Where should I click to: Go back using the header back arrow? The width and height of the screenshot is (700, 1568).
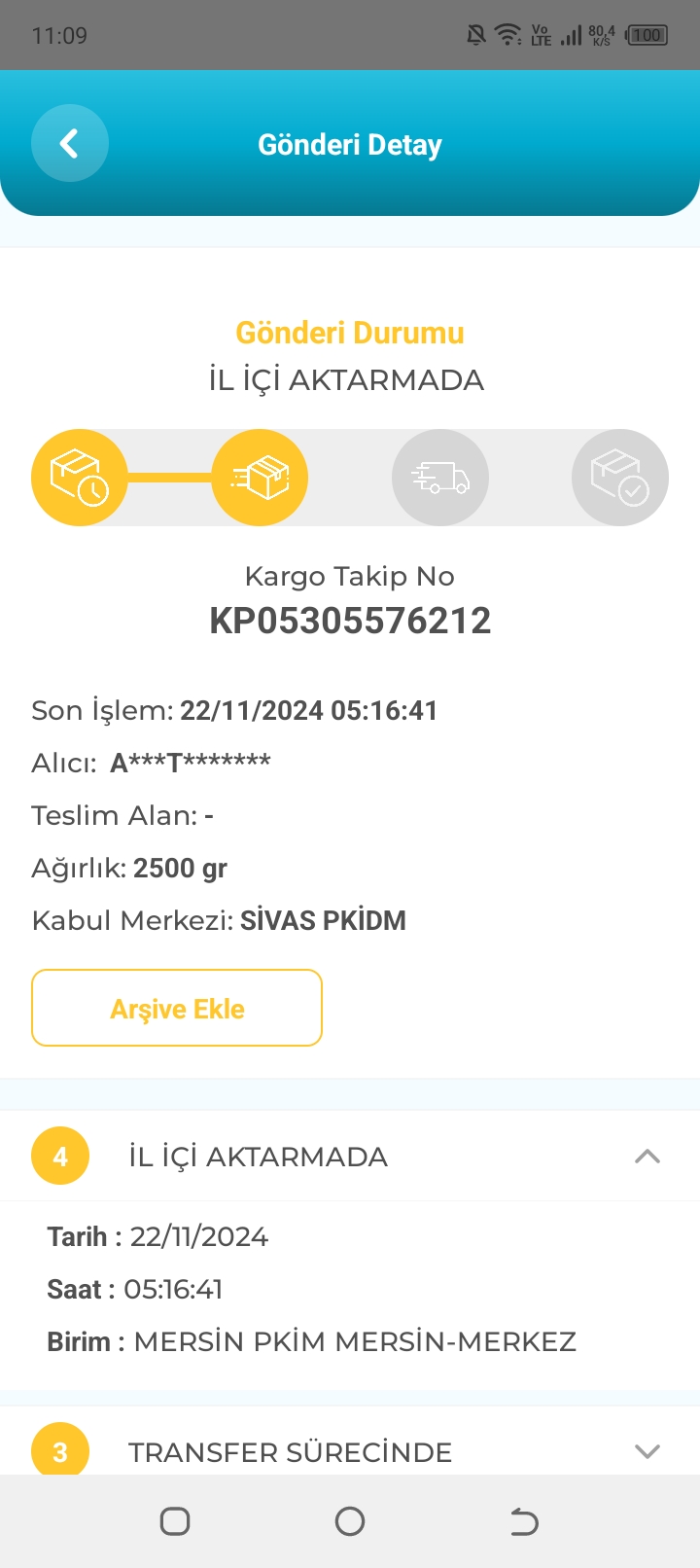69,143
